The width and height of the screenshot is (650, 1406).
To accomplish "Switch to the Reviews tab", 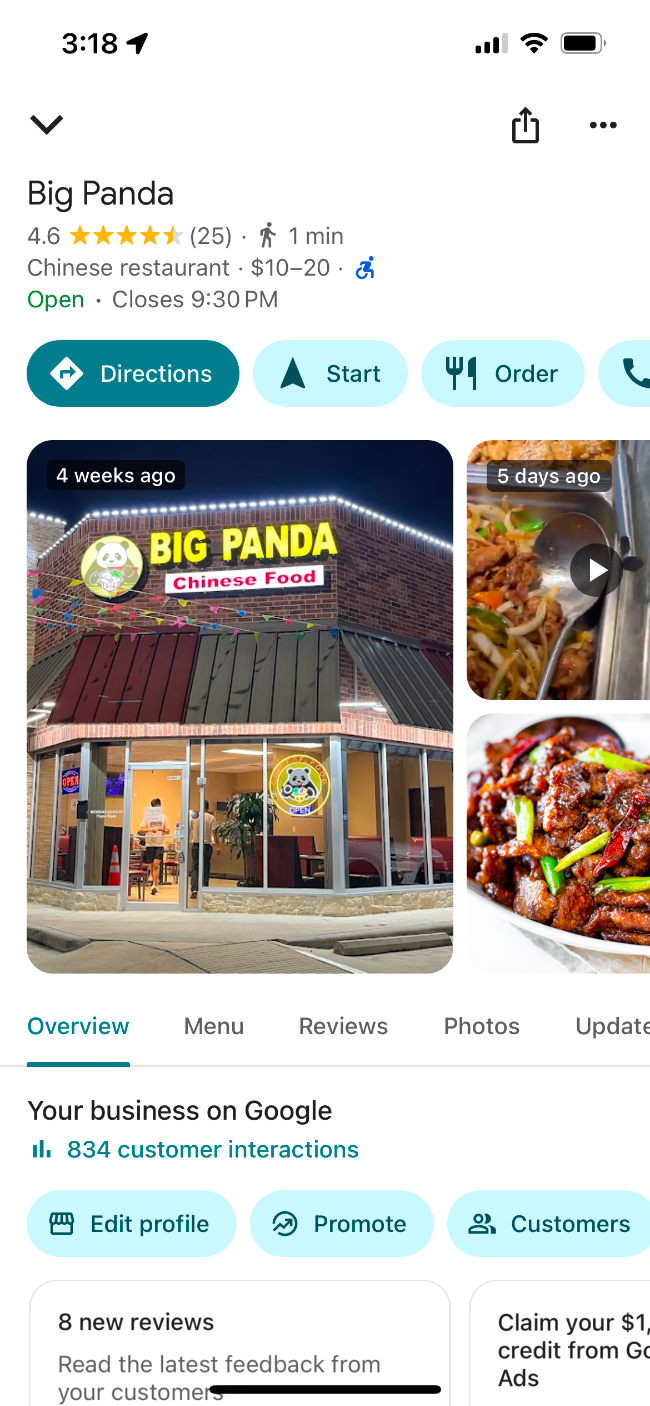I will click(x=343, y=1026).
